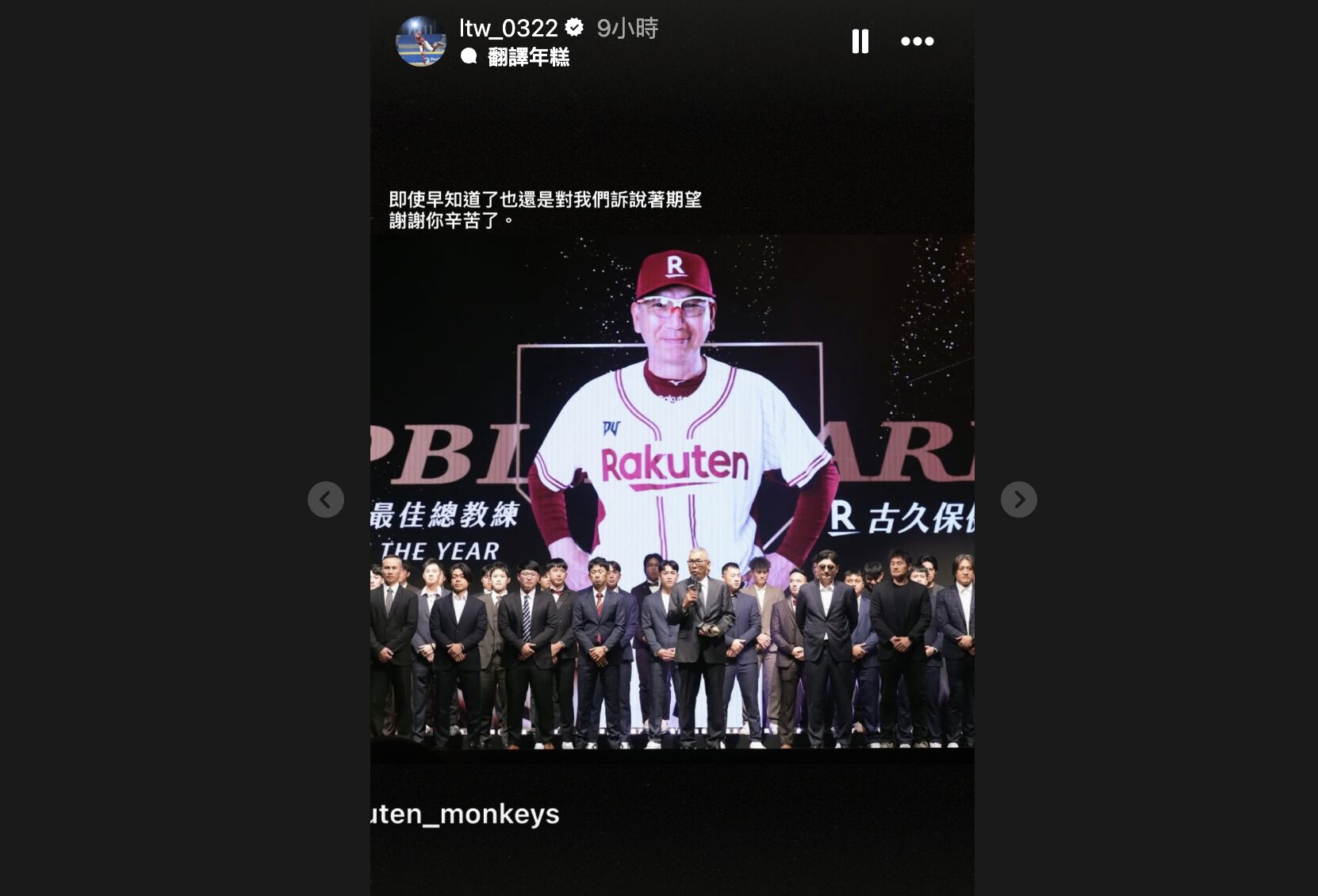Open the rakuten_monkeys mention
The width and height of the screenshot is (1318, 896).
click(466, 814)
